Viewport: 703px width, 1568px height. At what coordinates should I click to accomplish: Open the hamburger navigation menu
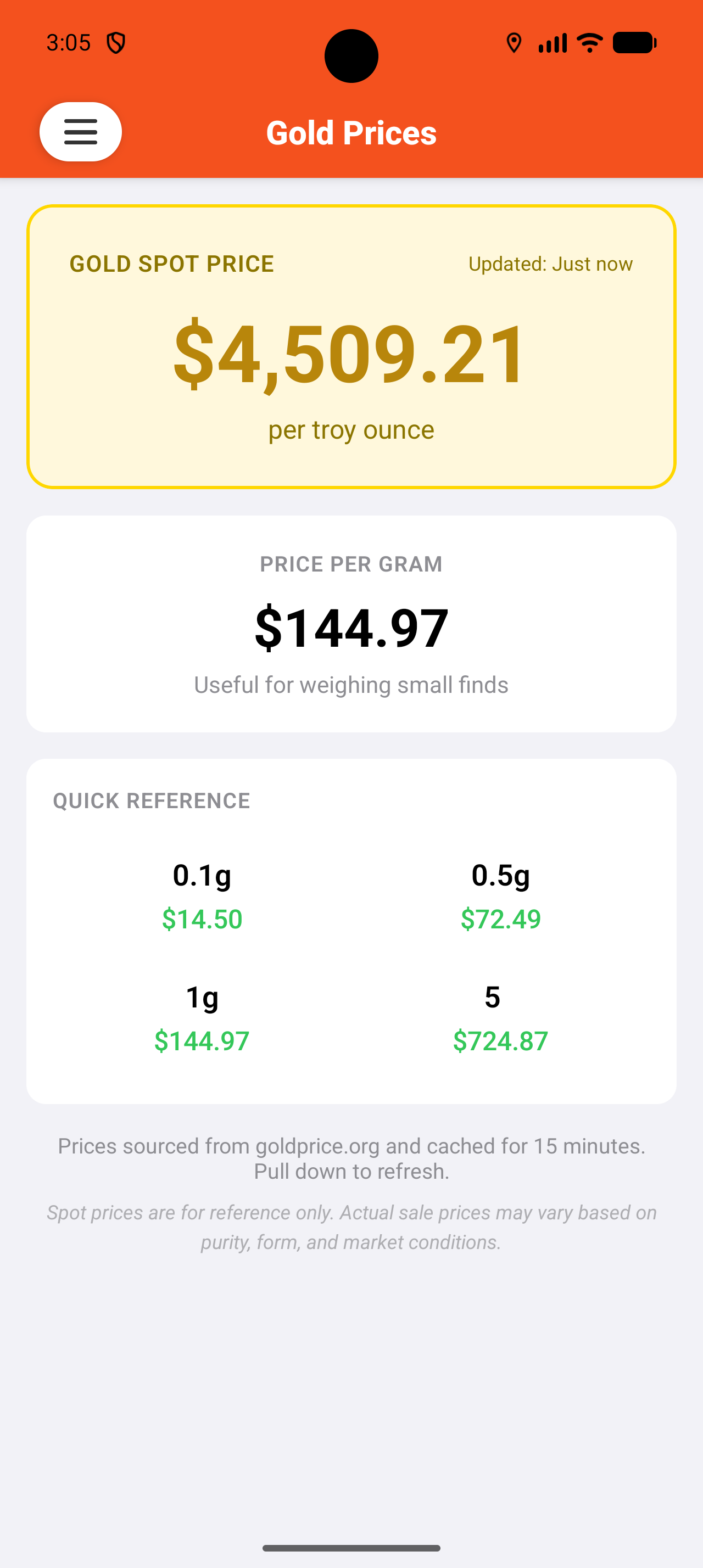[80, 131]
